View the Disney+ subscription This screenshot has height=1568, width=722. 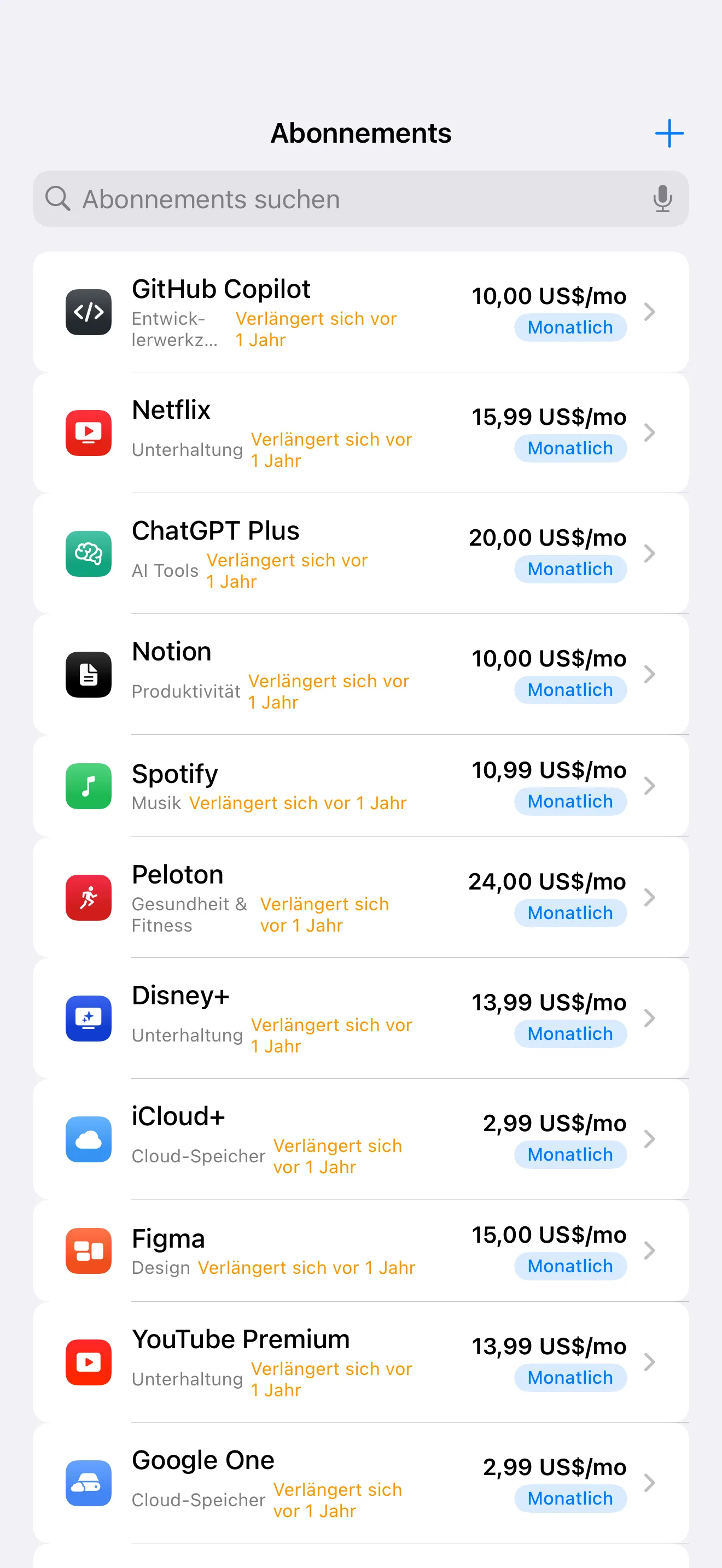(x=360, y=1019)
